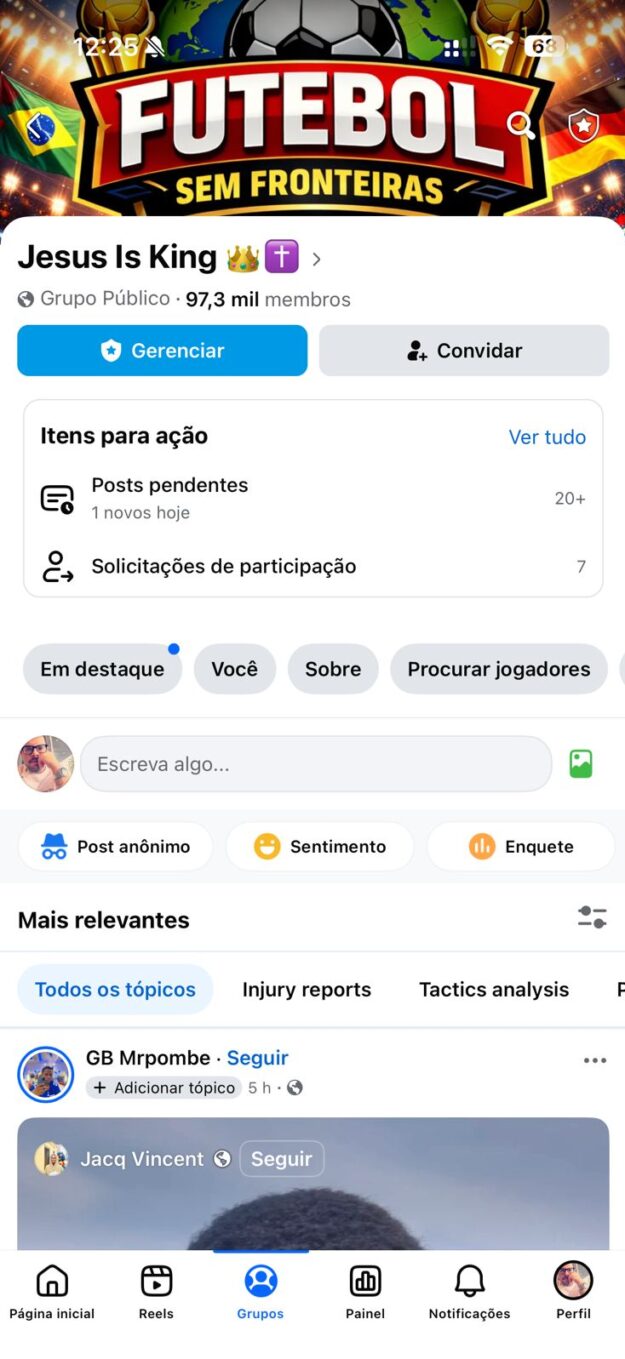Viewport: 625px width, 1359px height.
Task: Follow GB Mrpombe via Seguir
Action: tap(258, 1058)
